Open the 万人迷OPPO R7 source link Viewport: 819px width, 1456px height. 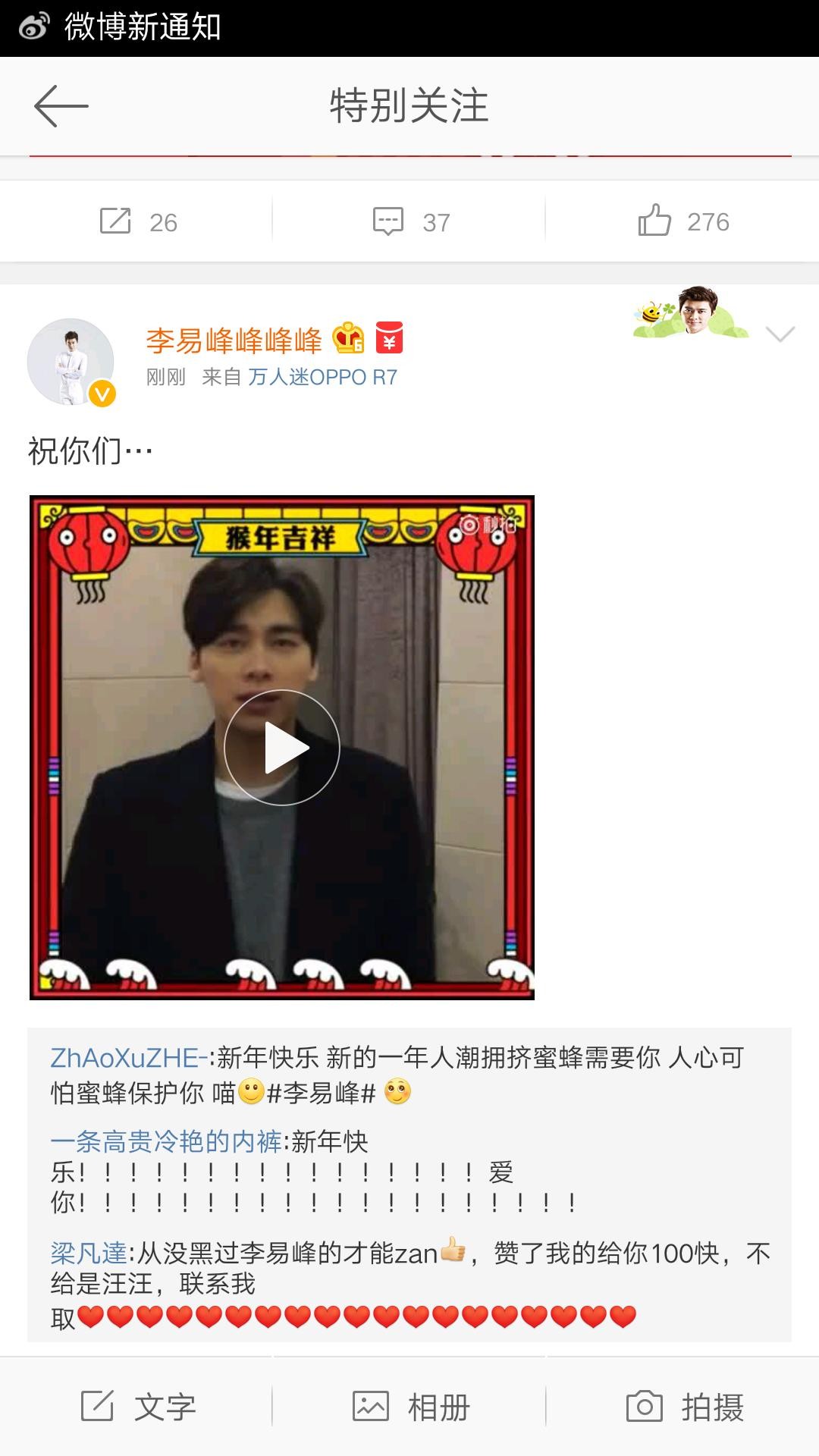(322, 377)
